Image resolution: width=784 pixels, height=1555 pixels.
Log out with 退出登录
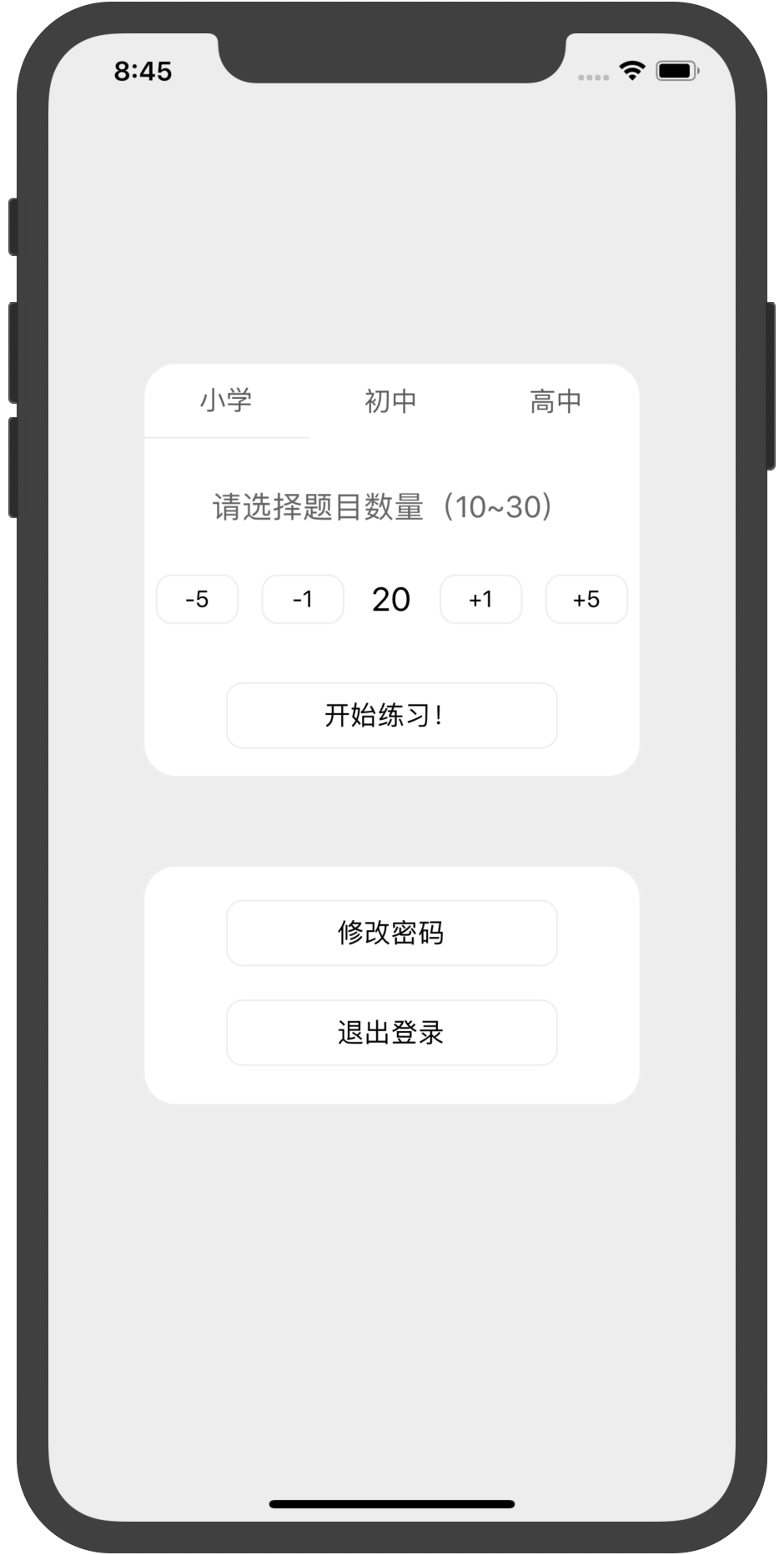click(391, 1033)
